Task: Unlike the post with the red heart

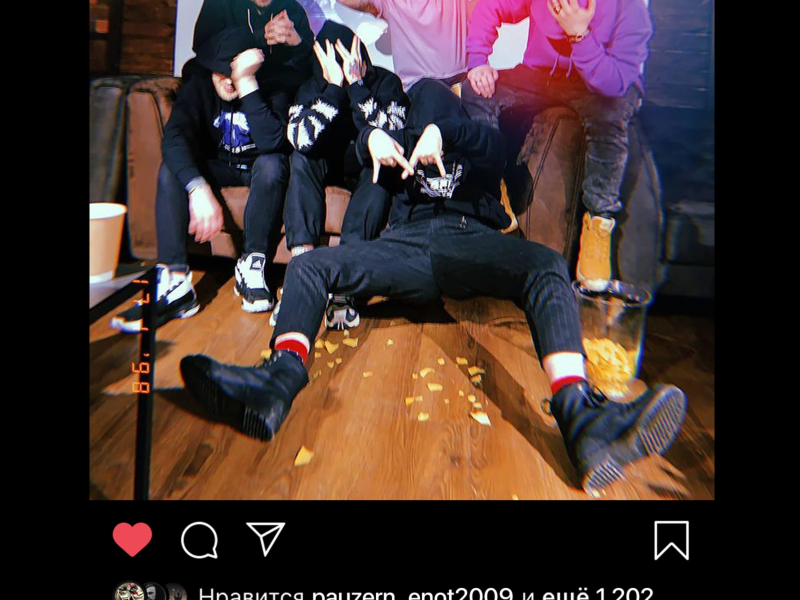Action: [x=132, y=540]
